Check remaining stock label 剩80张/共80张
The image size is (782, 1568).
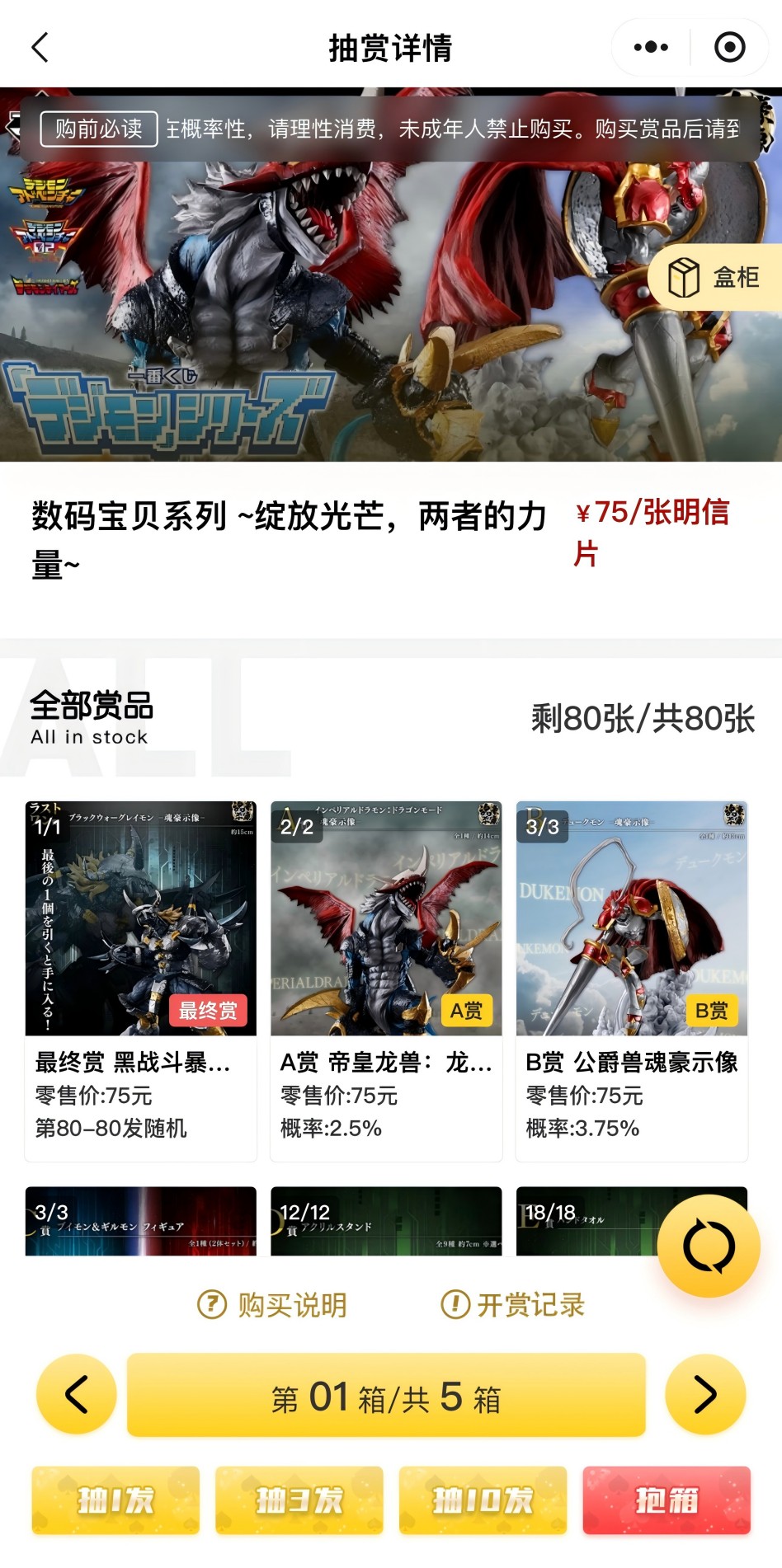click(x=645, y=718)
